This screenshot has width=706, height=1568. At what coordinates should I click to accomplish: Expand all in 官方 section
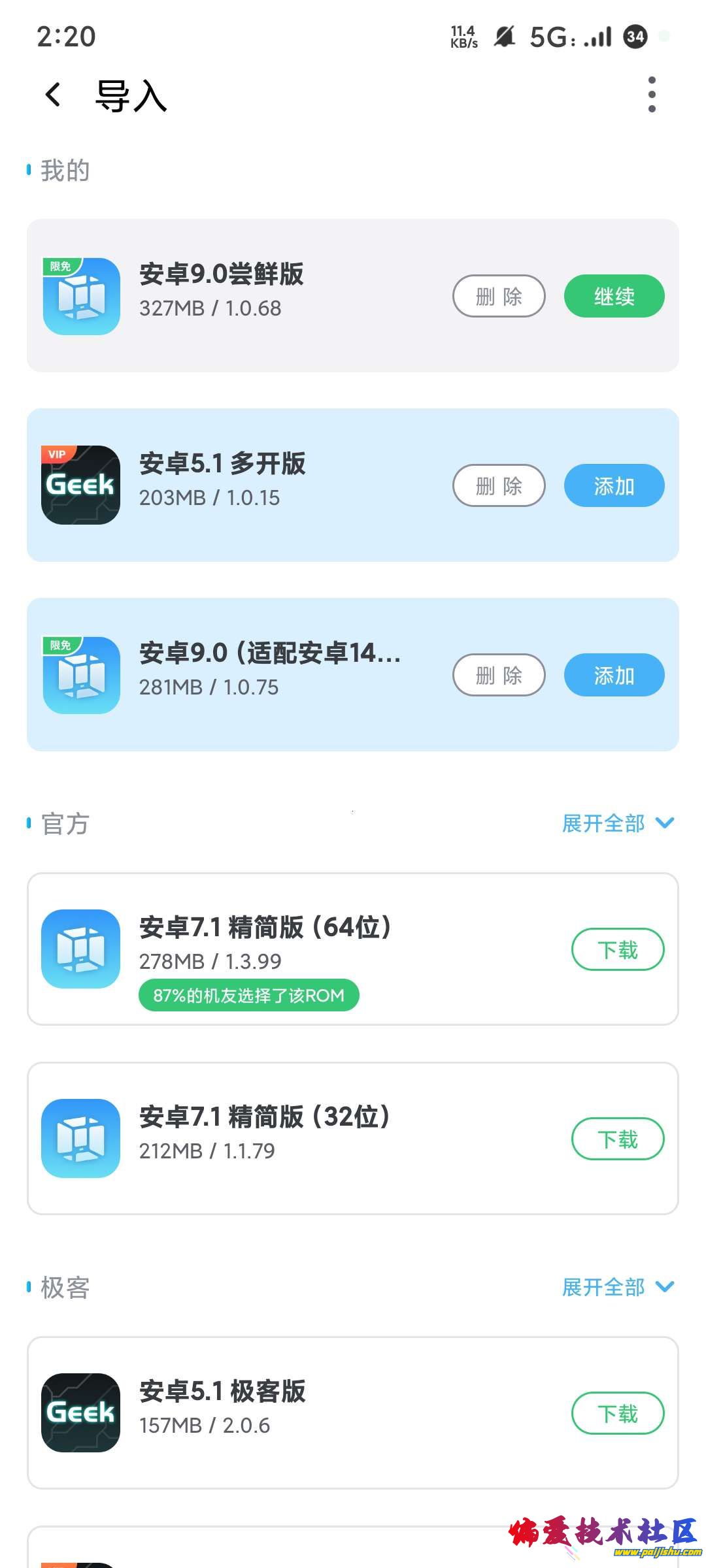(x=617, y=823)
